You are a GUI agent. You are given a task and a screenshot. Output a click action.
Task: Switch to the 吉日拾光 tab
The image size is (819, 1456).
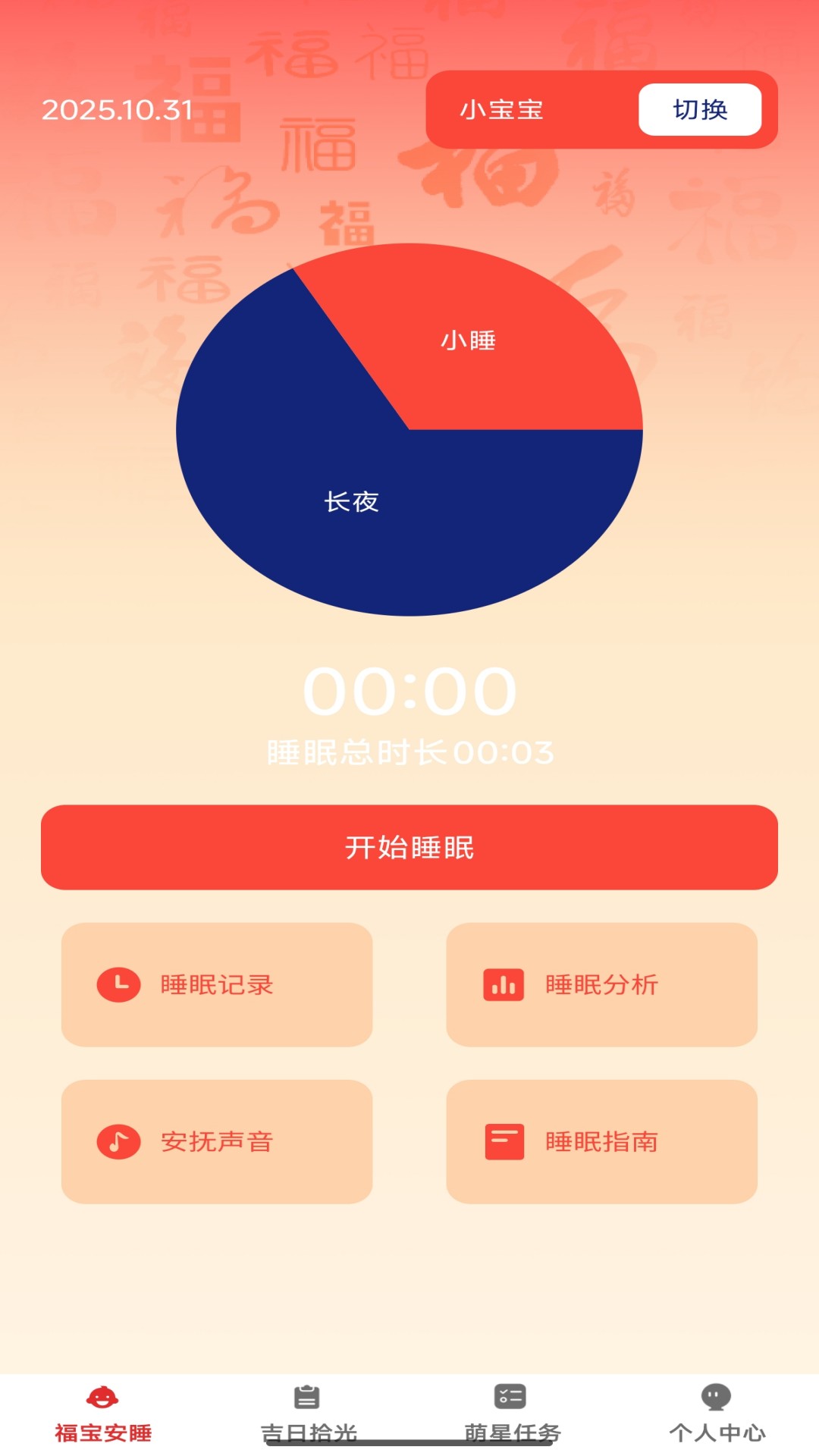pyautogui.click(x=308, y=1414)
